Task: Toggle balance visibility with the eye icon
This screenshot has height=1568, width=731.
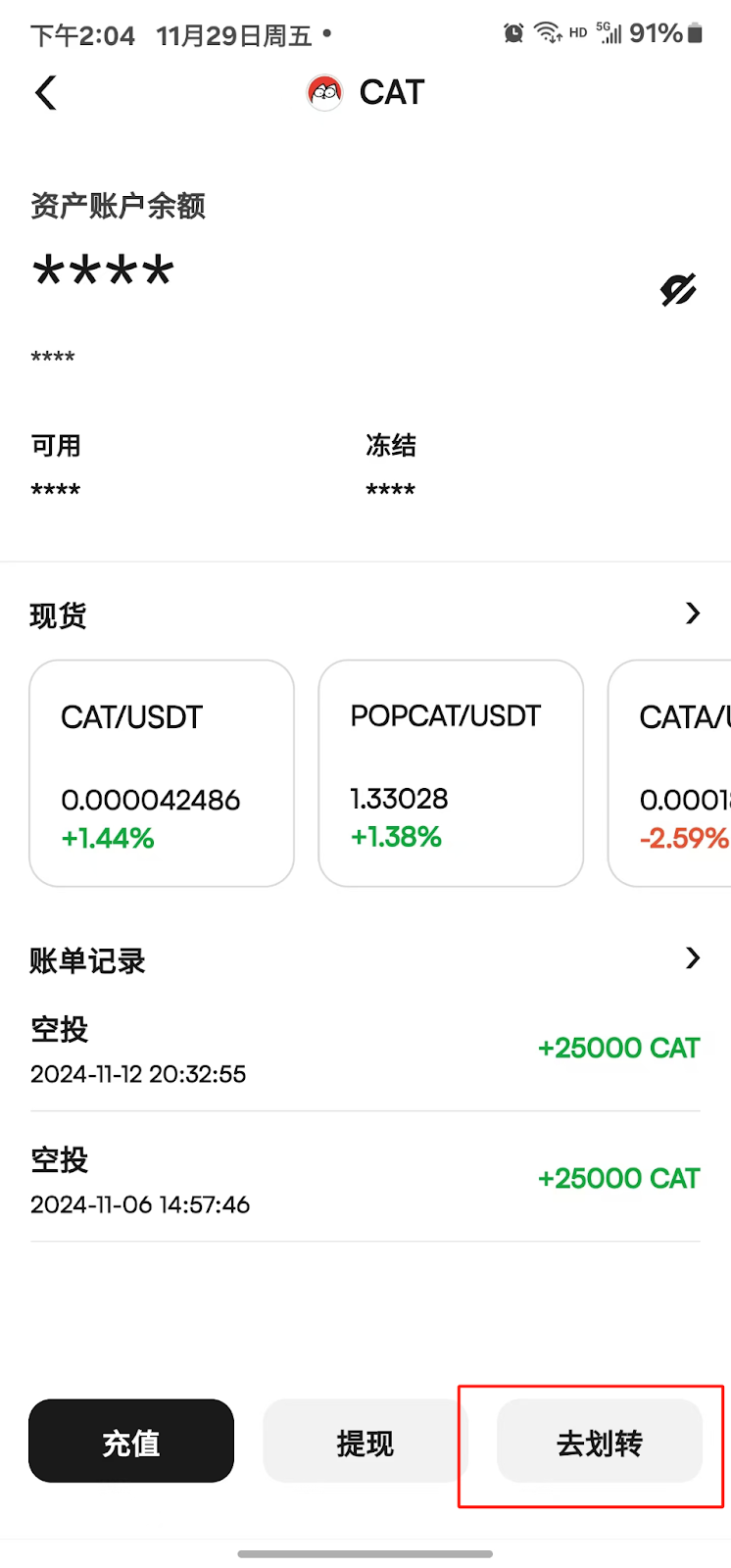Action: [x=678, y=289]
